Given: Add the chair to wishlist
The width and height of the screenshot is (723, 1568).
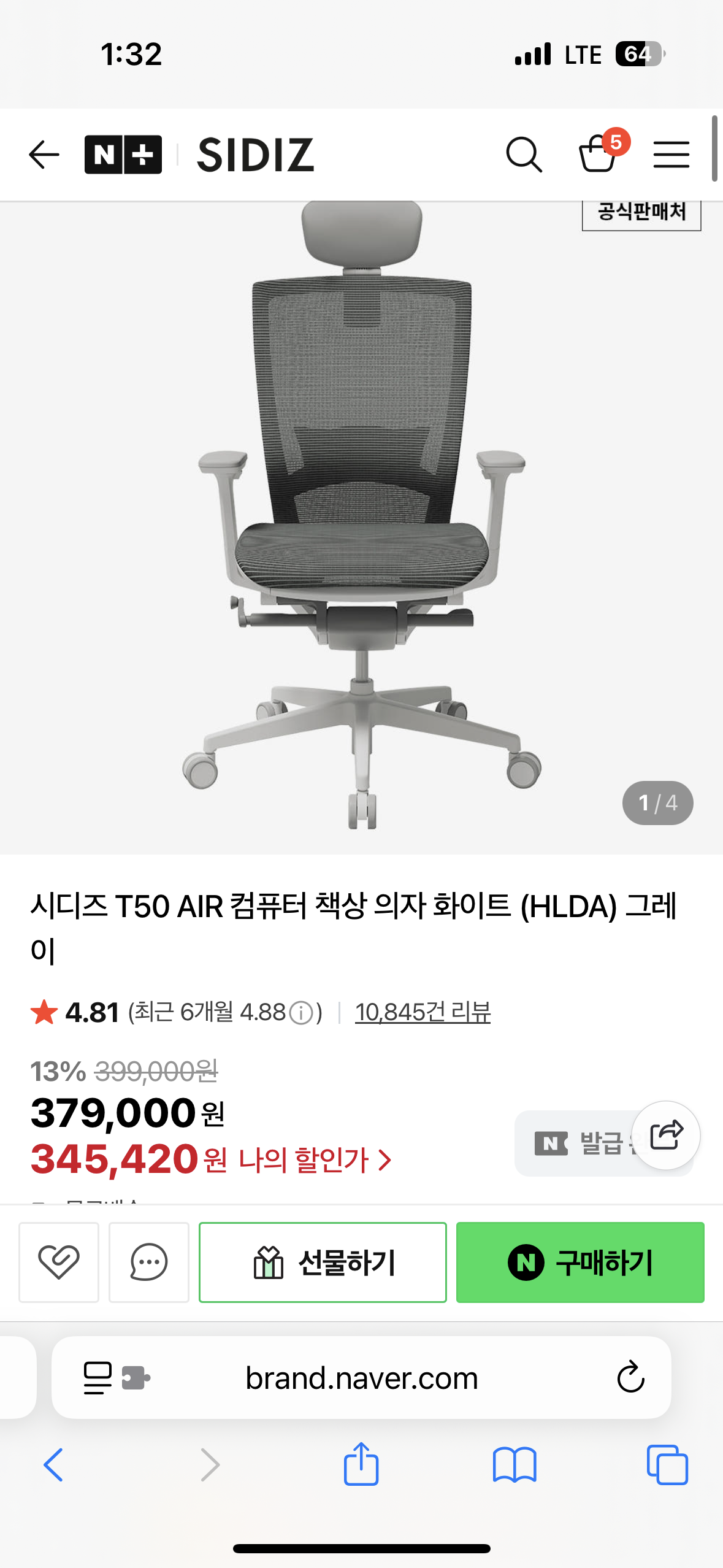Looking at the screenshot, I should click(x=59, y=1262).
